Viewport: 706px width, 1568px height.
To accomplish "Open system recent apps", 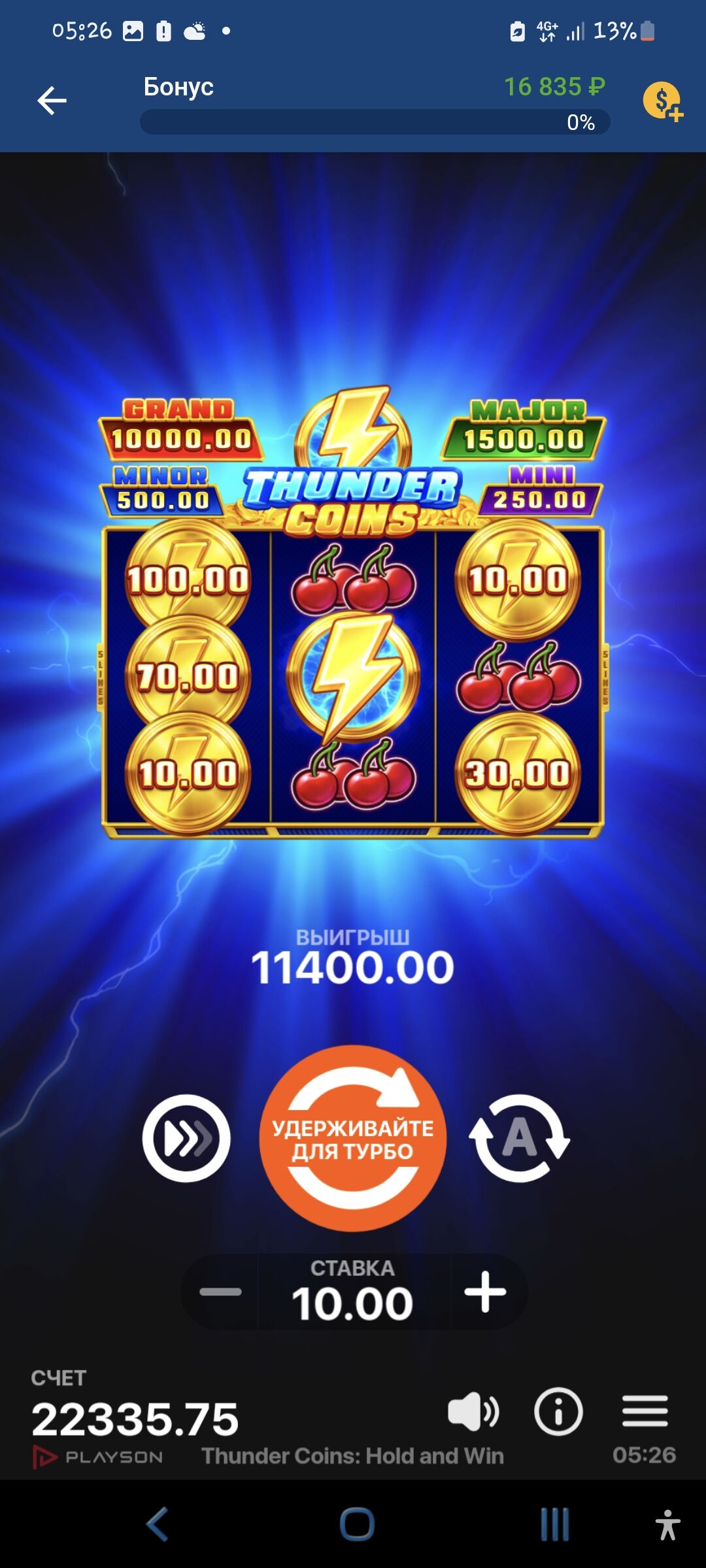I will (x=554, y=1524).
